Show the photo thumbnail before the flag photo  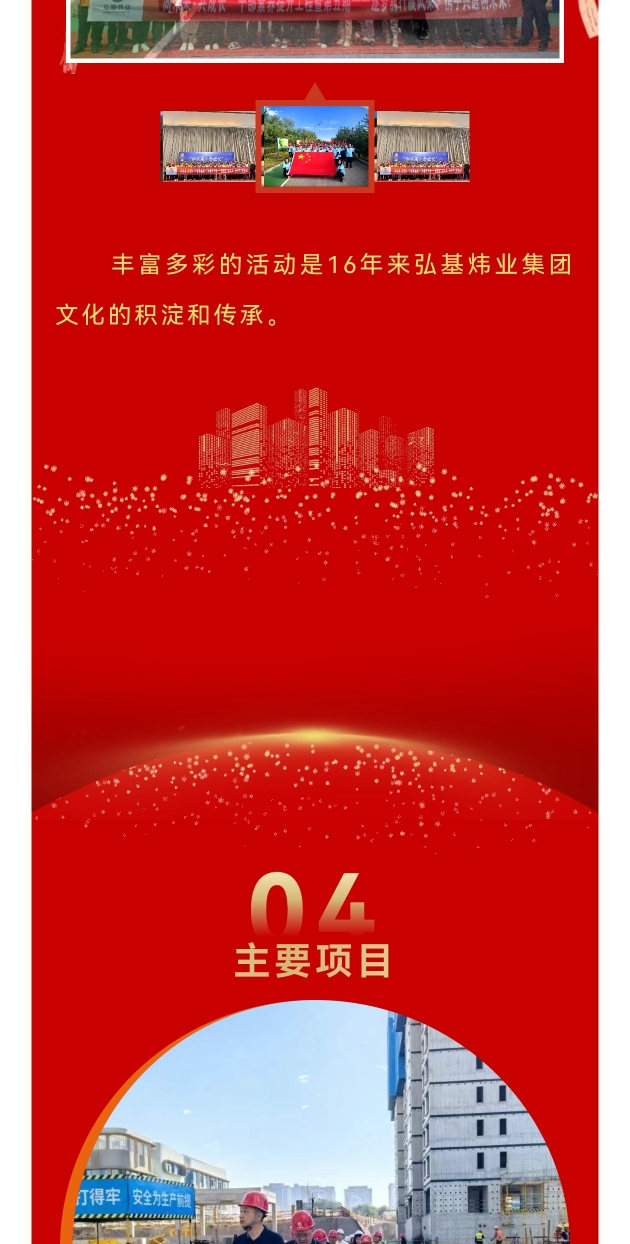tap(208, 146)
